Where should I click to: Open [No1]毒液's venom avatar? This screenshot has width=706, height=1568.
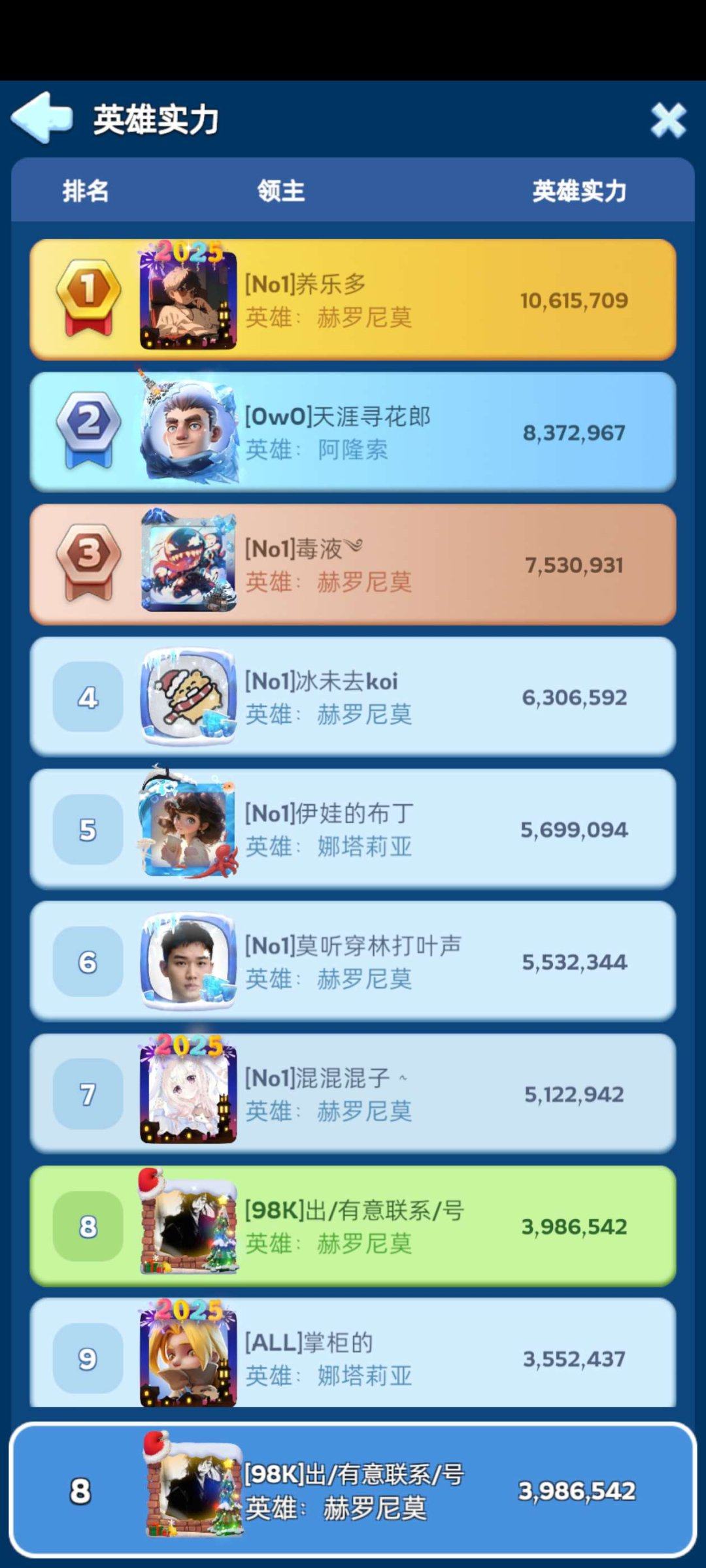(188, 563)
